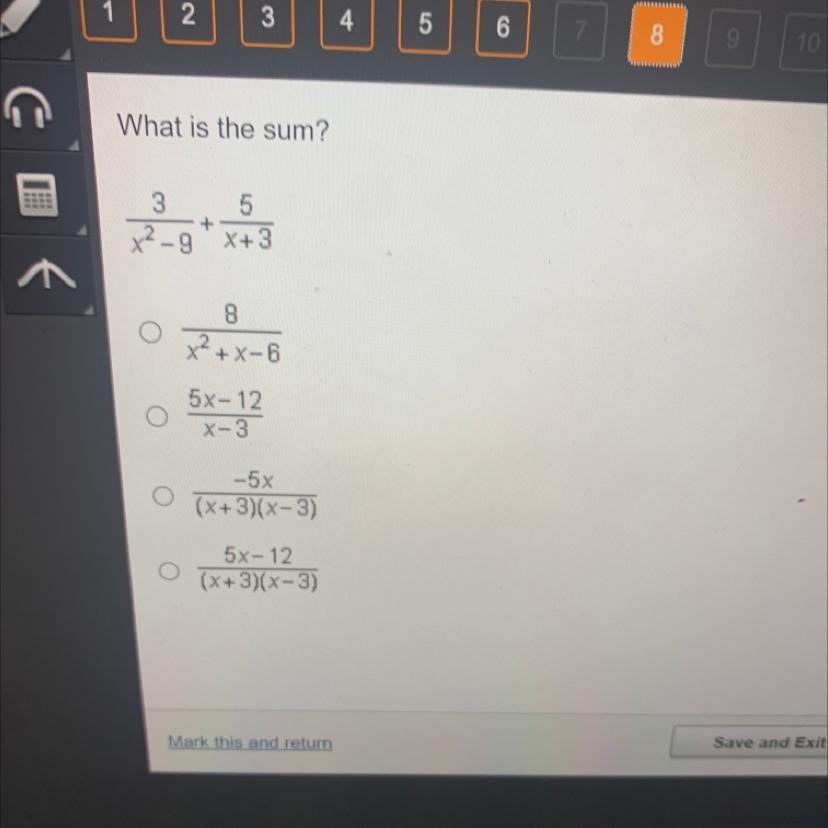828x828 pixels.
Task: Navigate to question 4
Action: click(346, 22)
